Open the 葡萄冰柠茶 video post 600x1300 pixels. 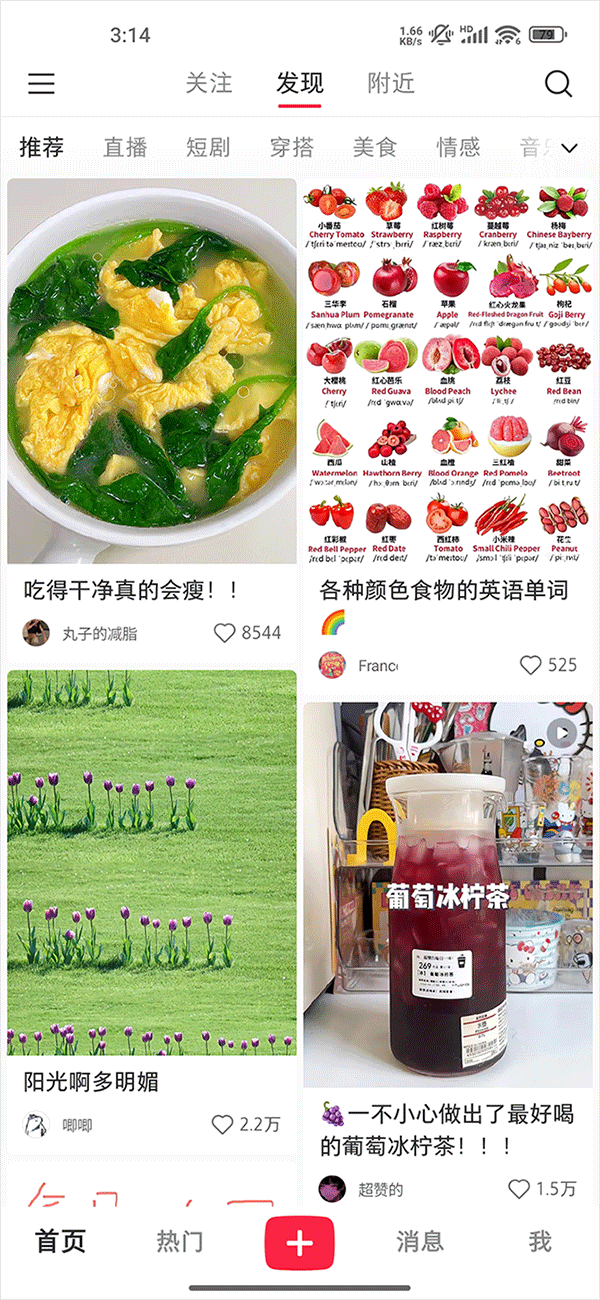coord(448,895)
